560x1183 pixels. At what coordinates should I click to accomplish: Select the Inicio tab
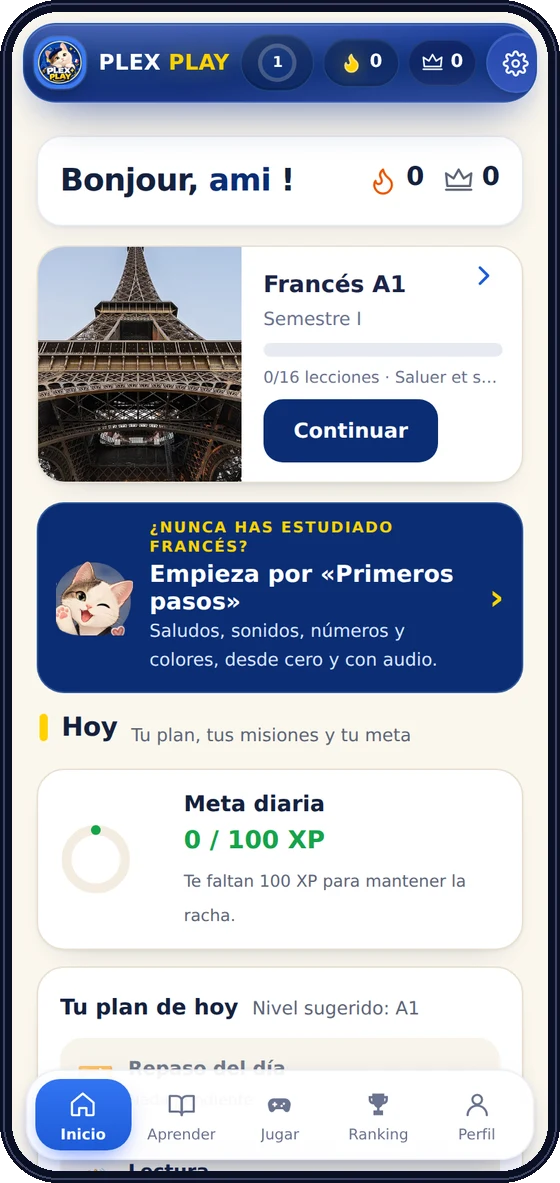pyautogui.click(x=83, y=1115)
